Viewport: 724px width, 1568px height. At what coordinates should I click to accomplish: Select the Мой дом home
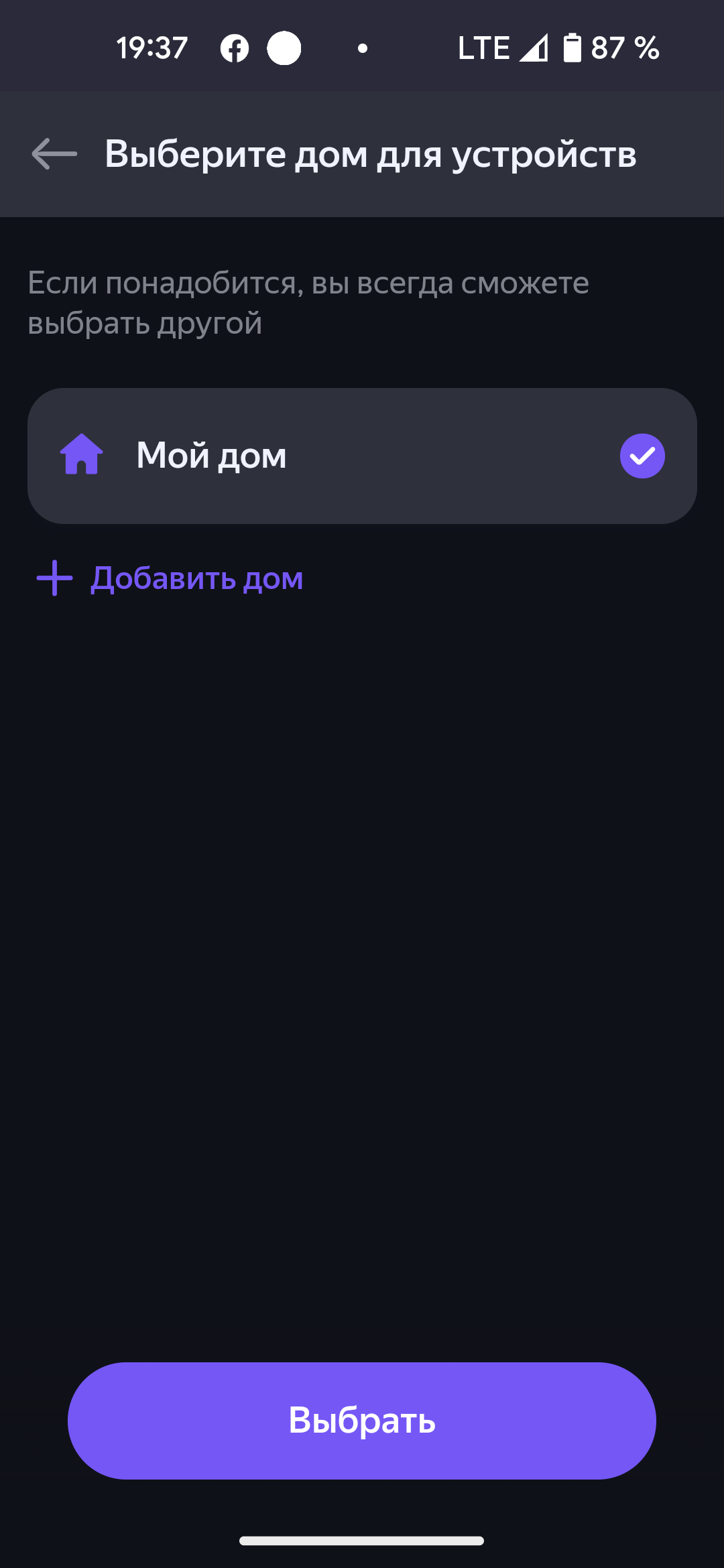[x=362, y=456]
